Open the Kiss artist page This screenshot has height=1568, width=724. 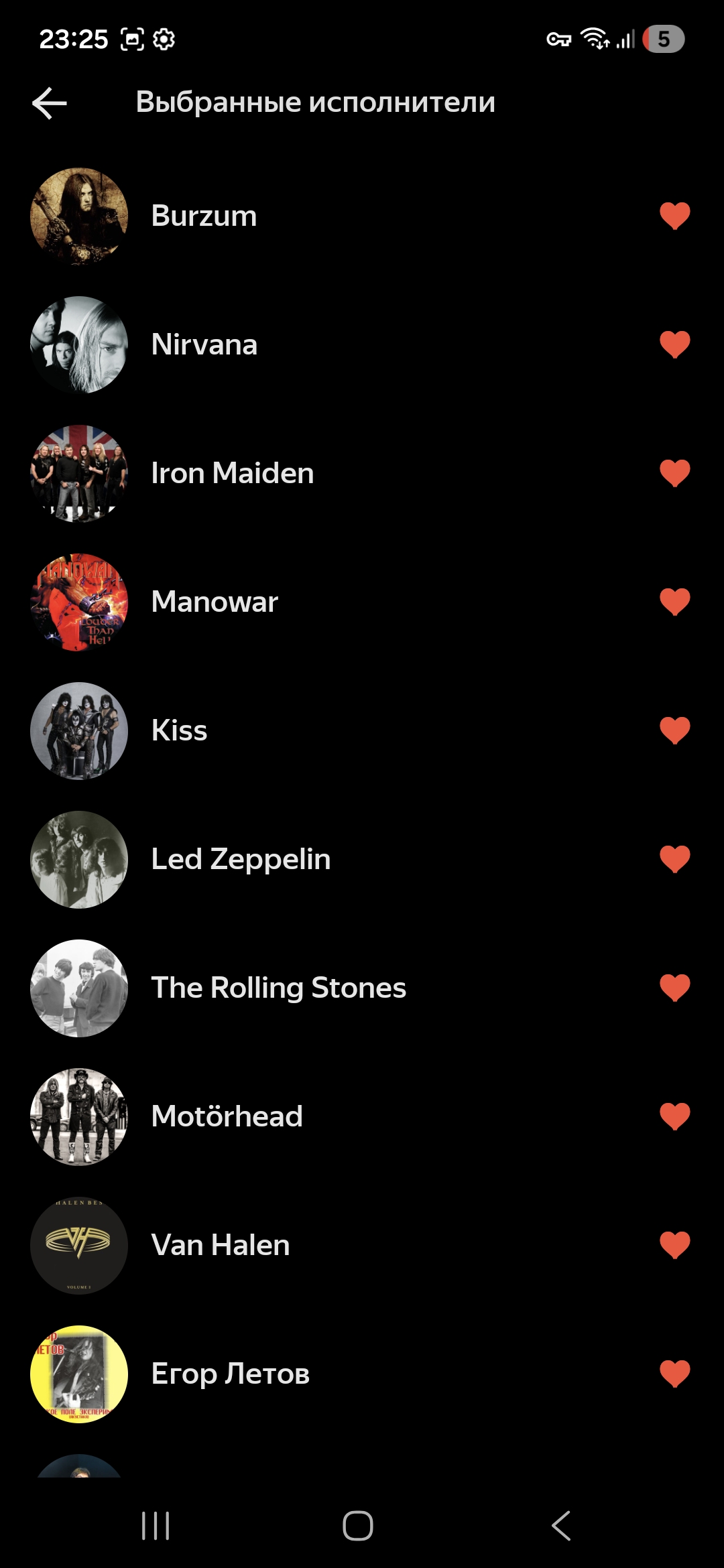(x=179, y=730)
